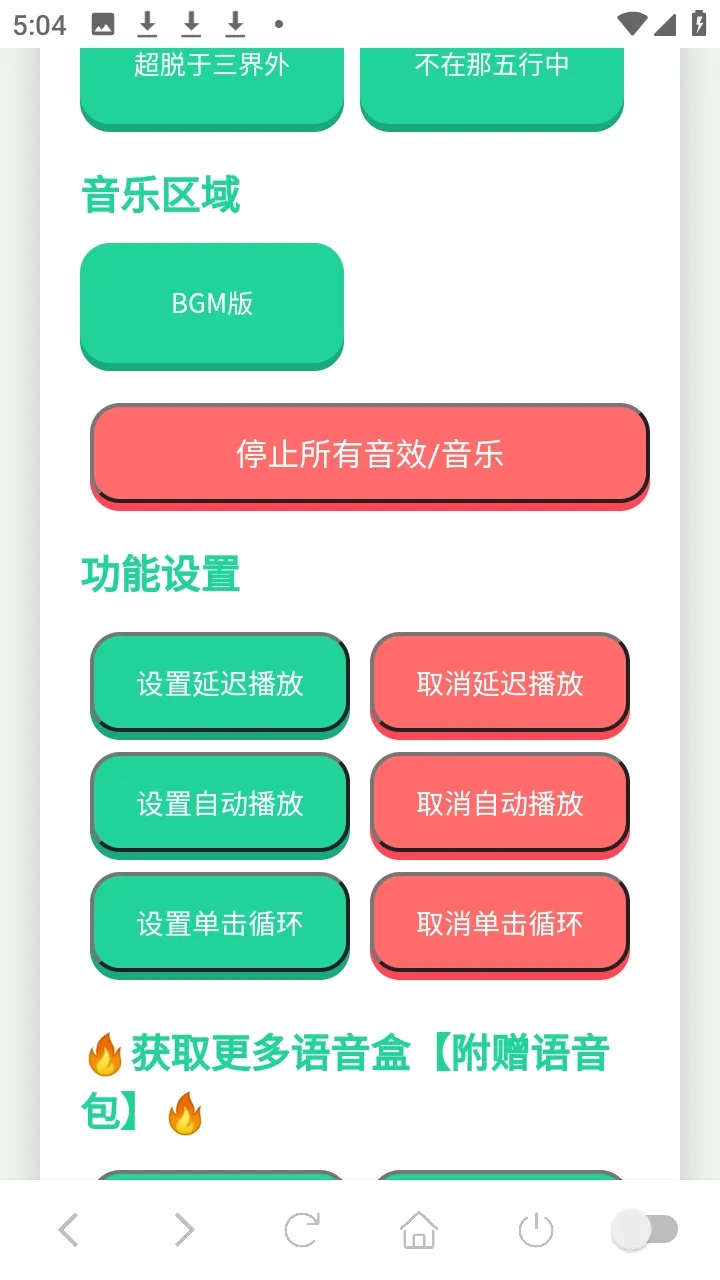The image size is (720, 1280).
Task: Open the home icon in bottom bar
Action: click(x=419, y=1229)
